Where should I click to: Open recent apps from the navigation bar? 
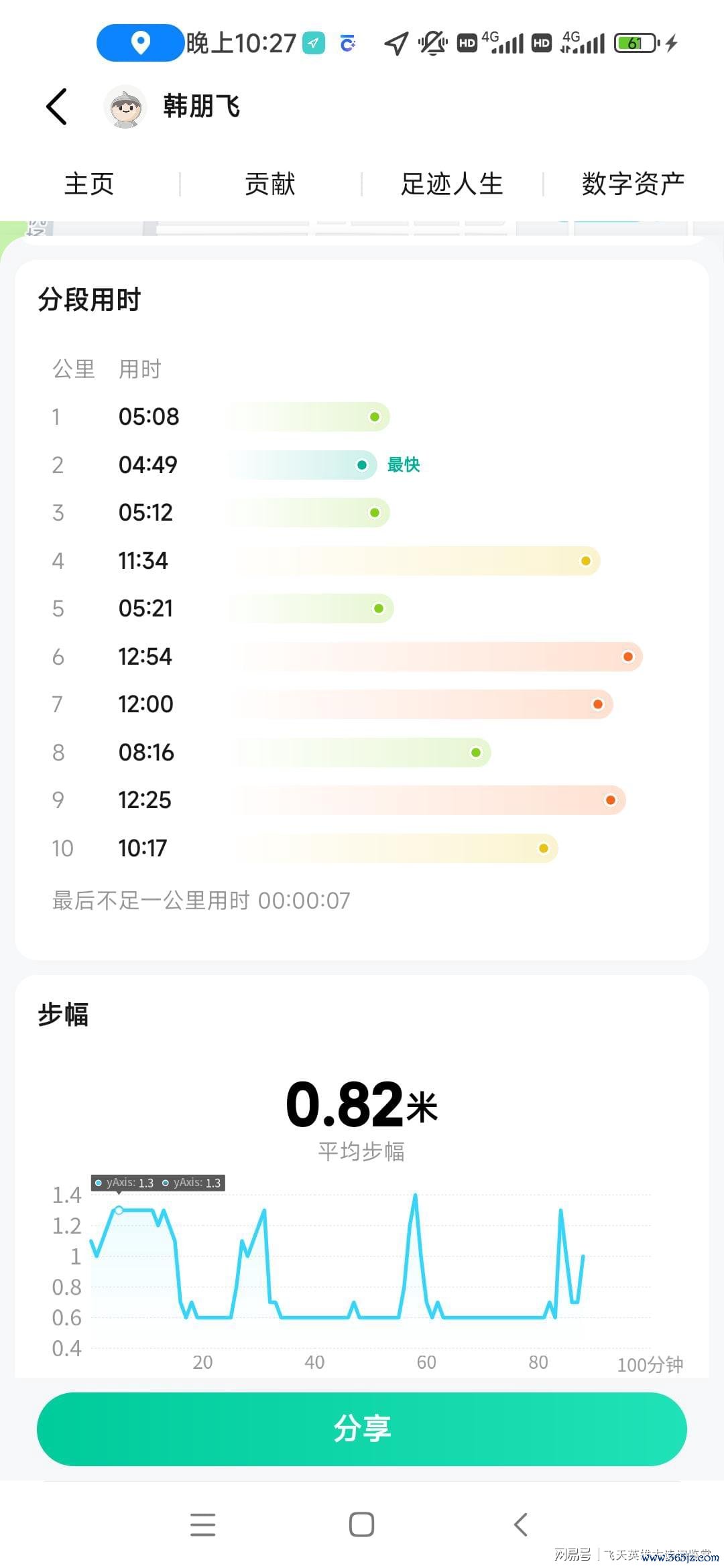point(202,1524)
